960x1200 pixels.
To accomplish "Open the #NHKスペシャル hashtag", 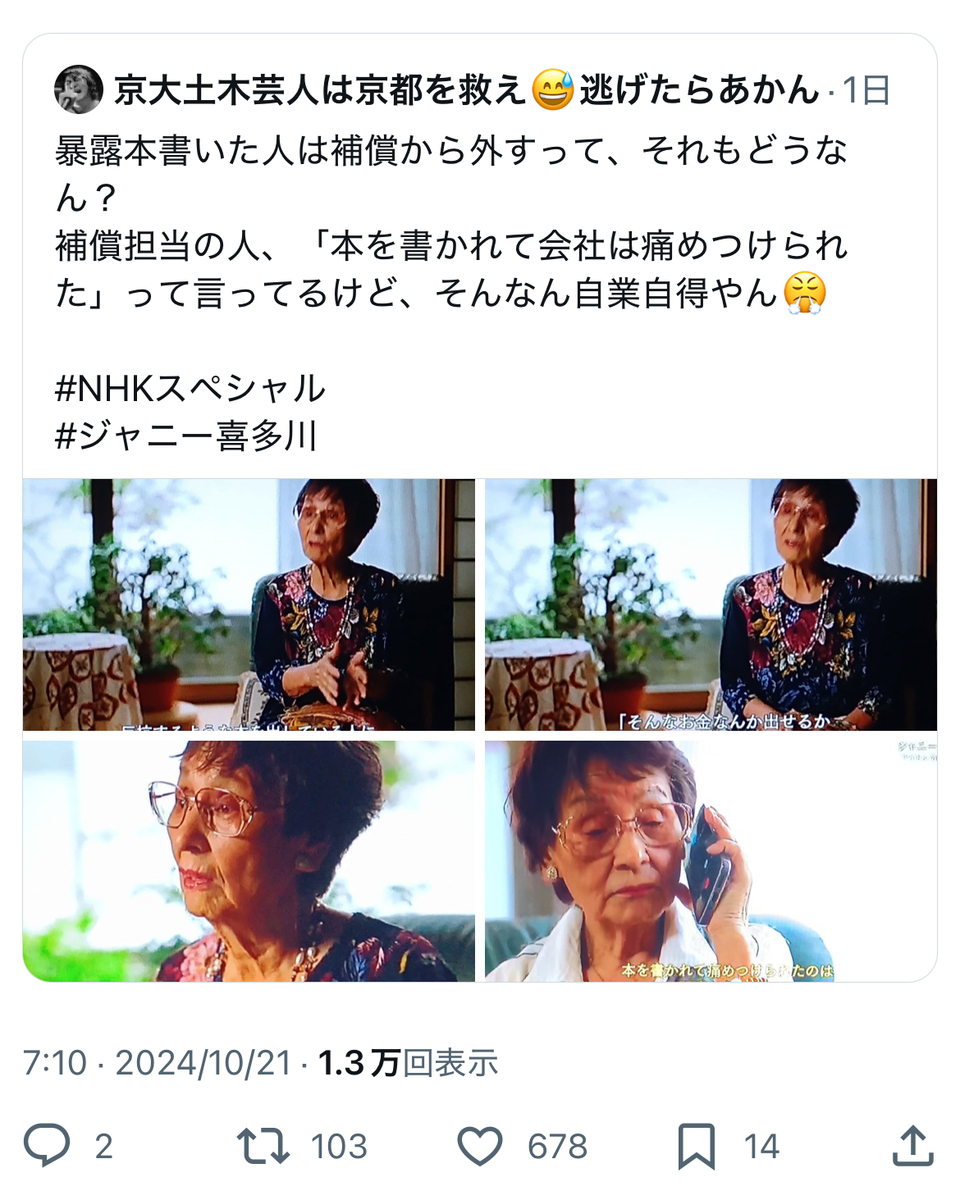I will click(190, 388).
